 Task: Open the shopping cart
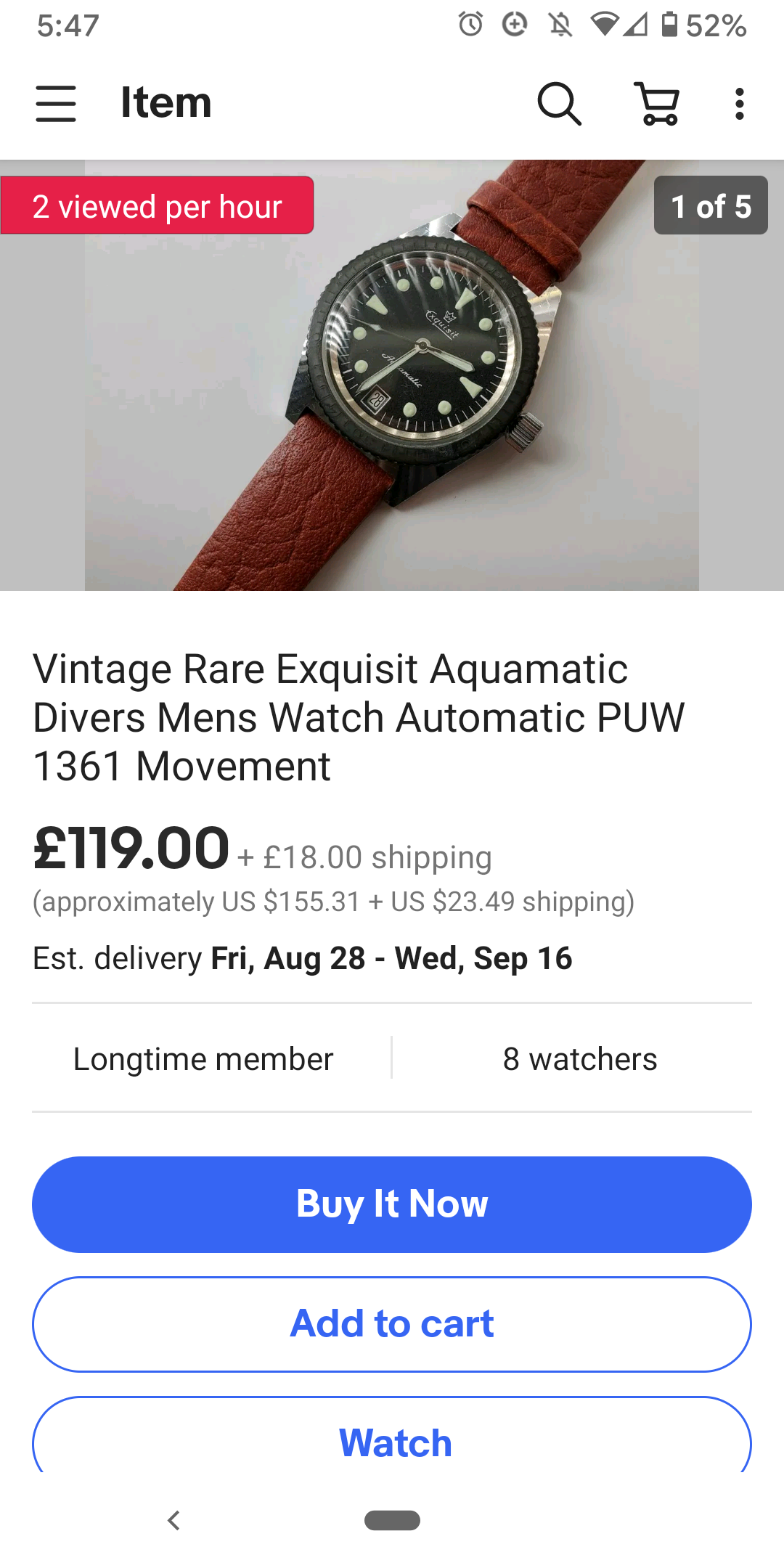click(658, 103)
